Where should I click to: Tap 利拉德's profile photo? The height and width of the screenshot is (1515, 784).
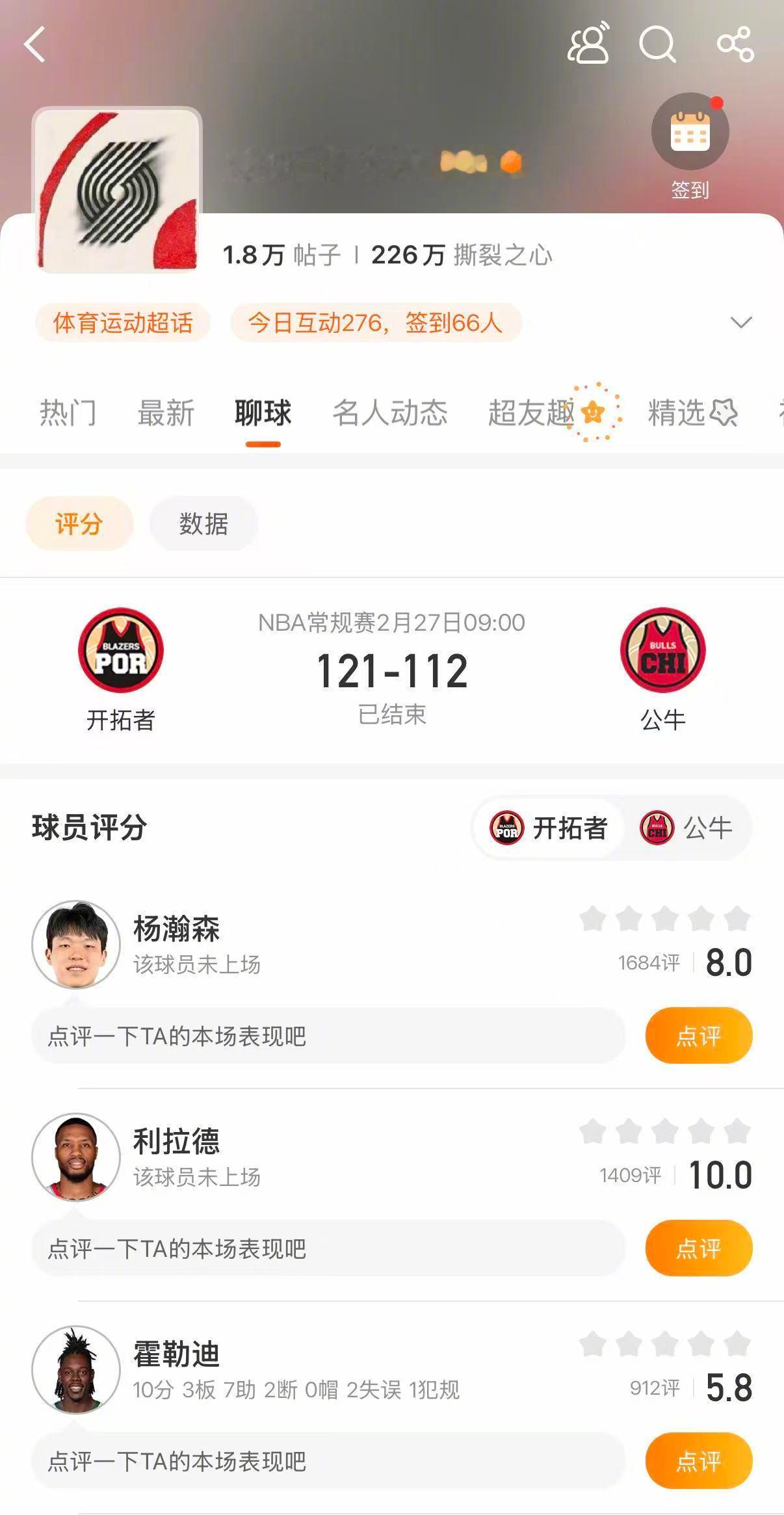point(75,1158)
